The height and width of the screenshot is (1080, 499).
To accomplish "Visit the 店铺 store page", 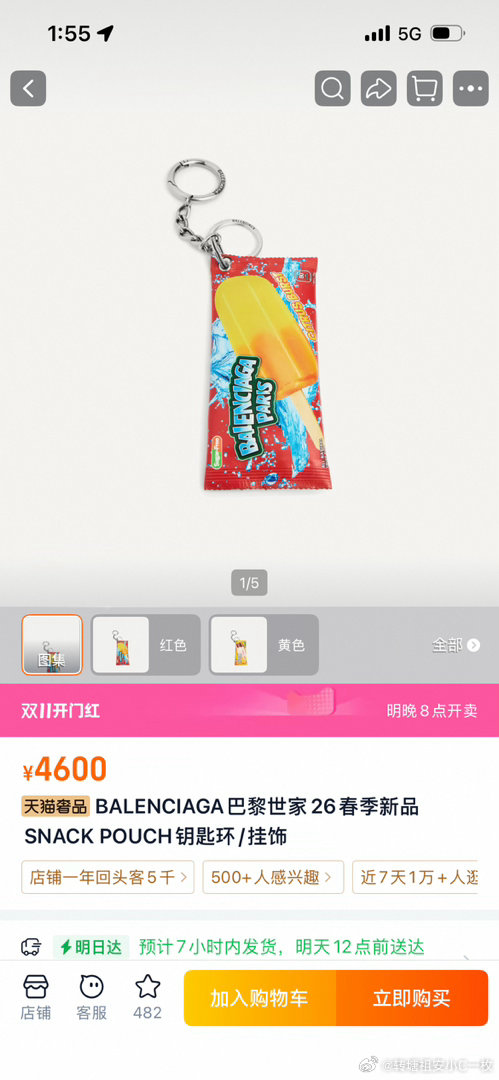I will click(x=35, y=997).
